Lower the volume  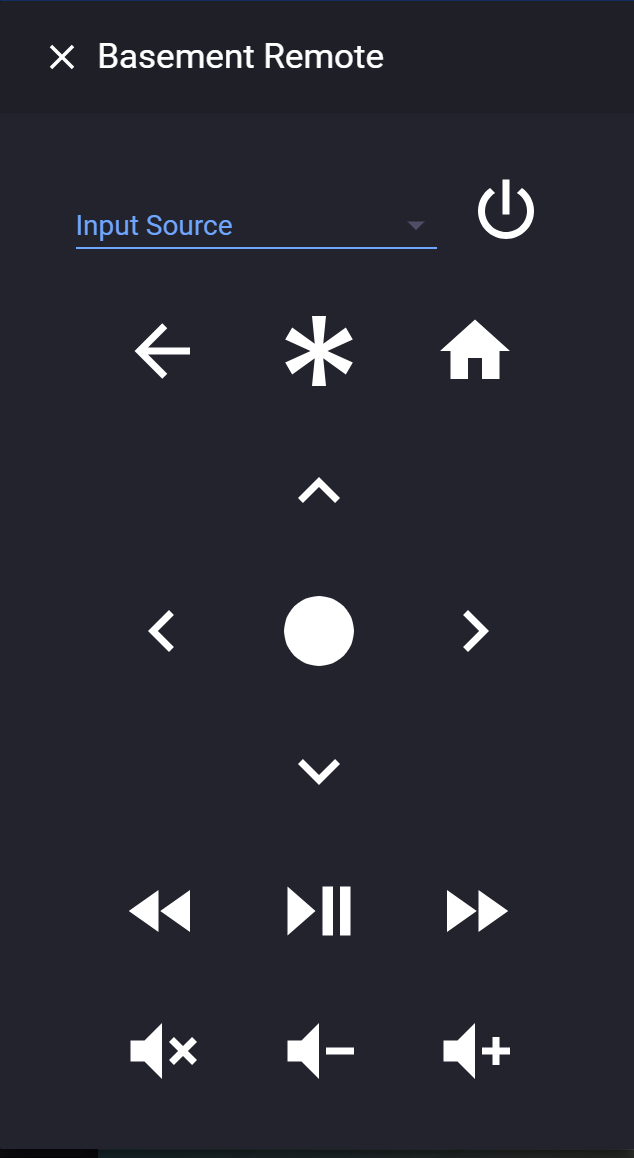[x=320, y=1051]
